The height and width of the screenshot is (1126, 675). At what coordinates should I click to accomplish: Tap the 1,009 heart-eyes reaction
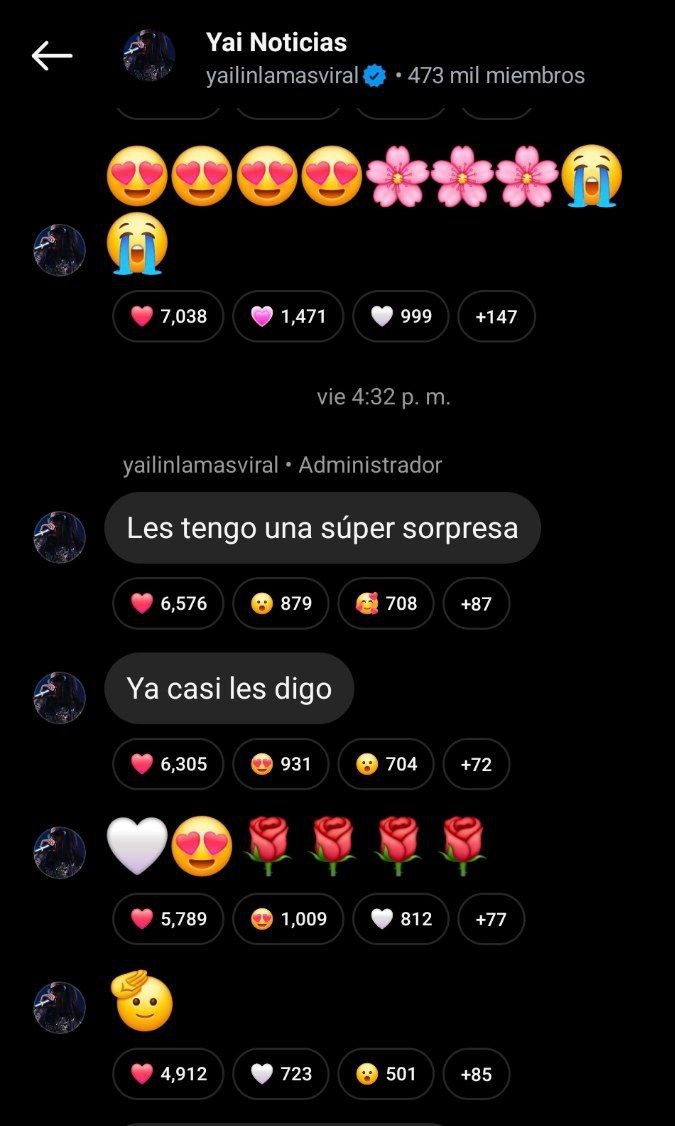point(287,919)
